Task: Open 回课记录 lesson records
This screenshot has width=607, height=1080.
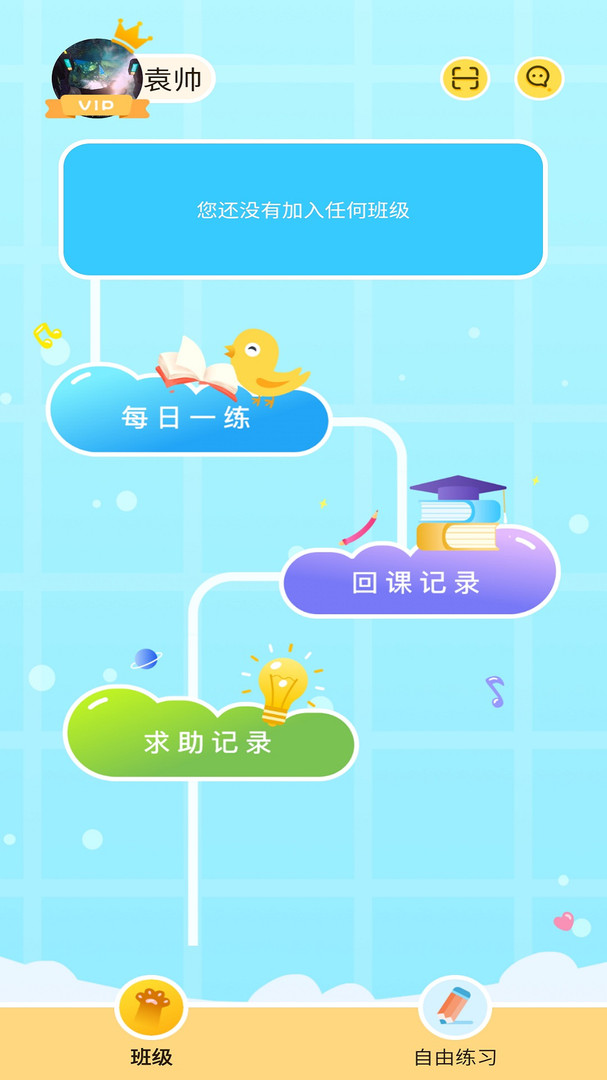Action: pyautogui.click(x=417, y=583)
